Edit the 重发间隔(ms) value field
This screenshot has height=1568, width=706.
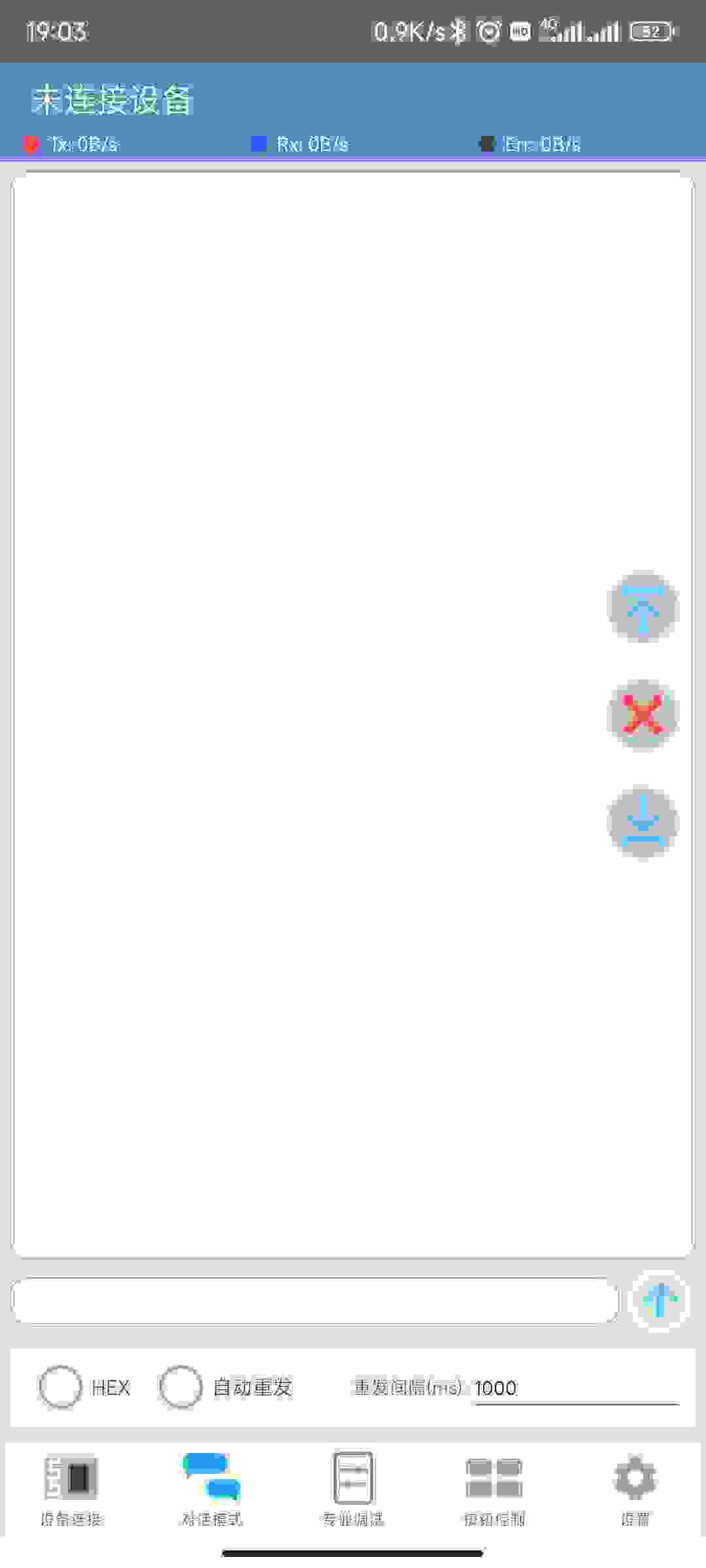[x=575, y=1388]
